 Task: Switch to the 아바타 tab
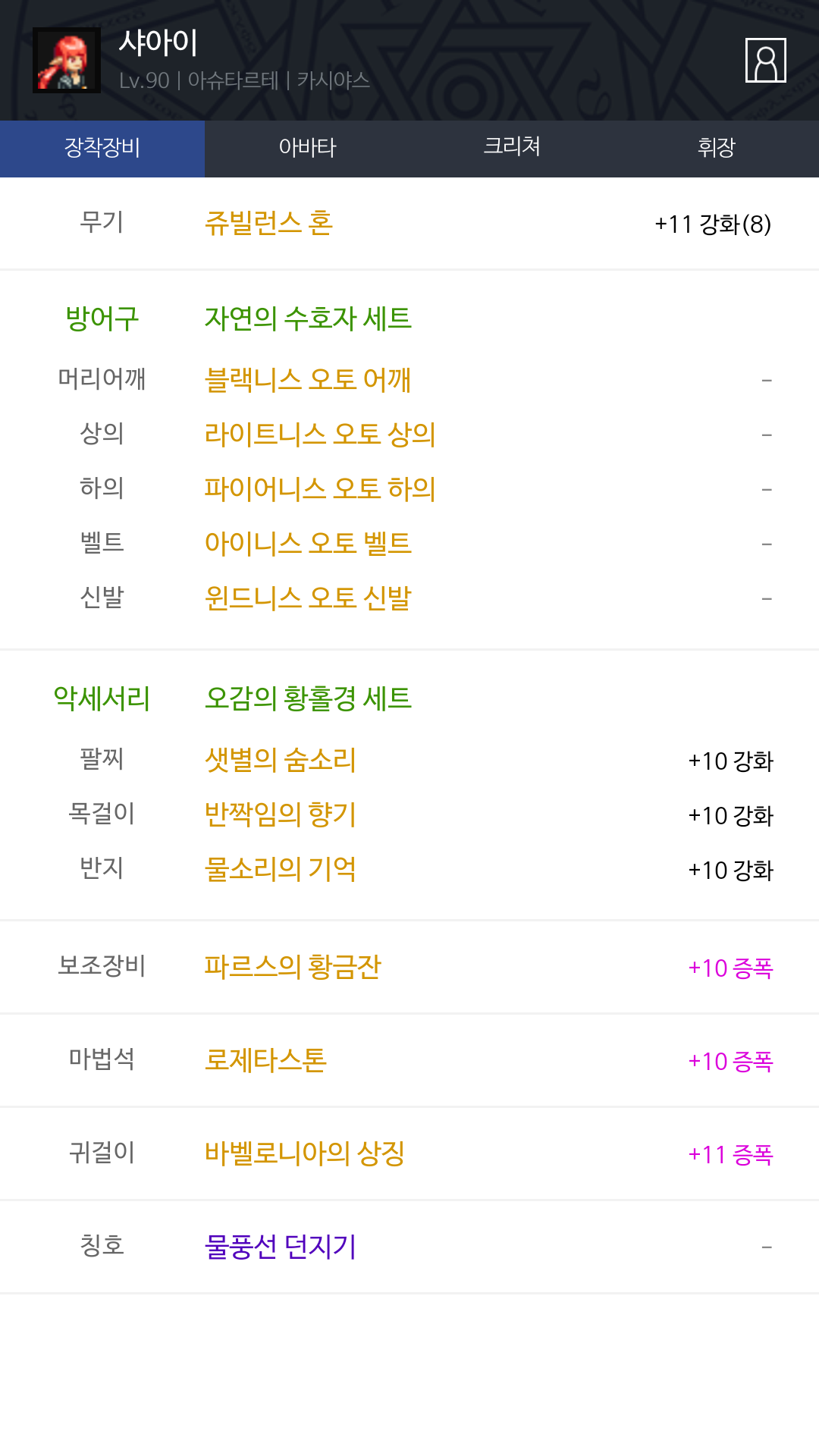coord(307,148)
